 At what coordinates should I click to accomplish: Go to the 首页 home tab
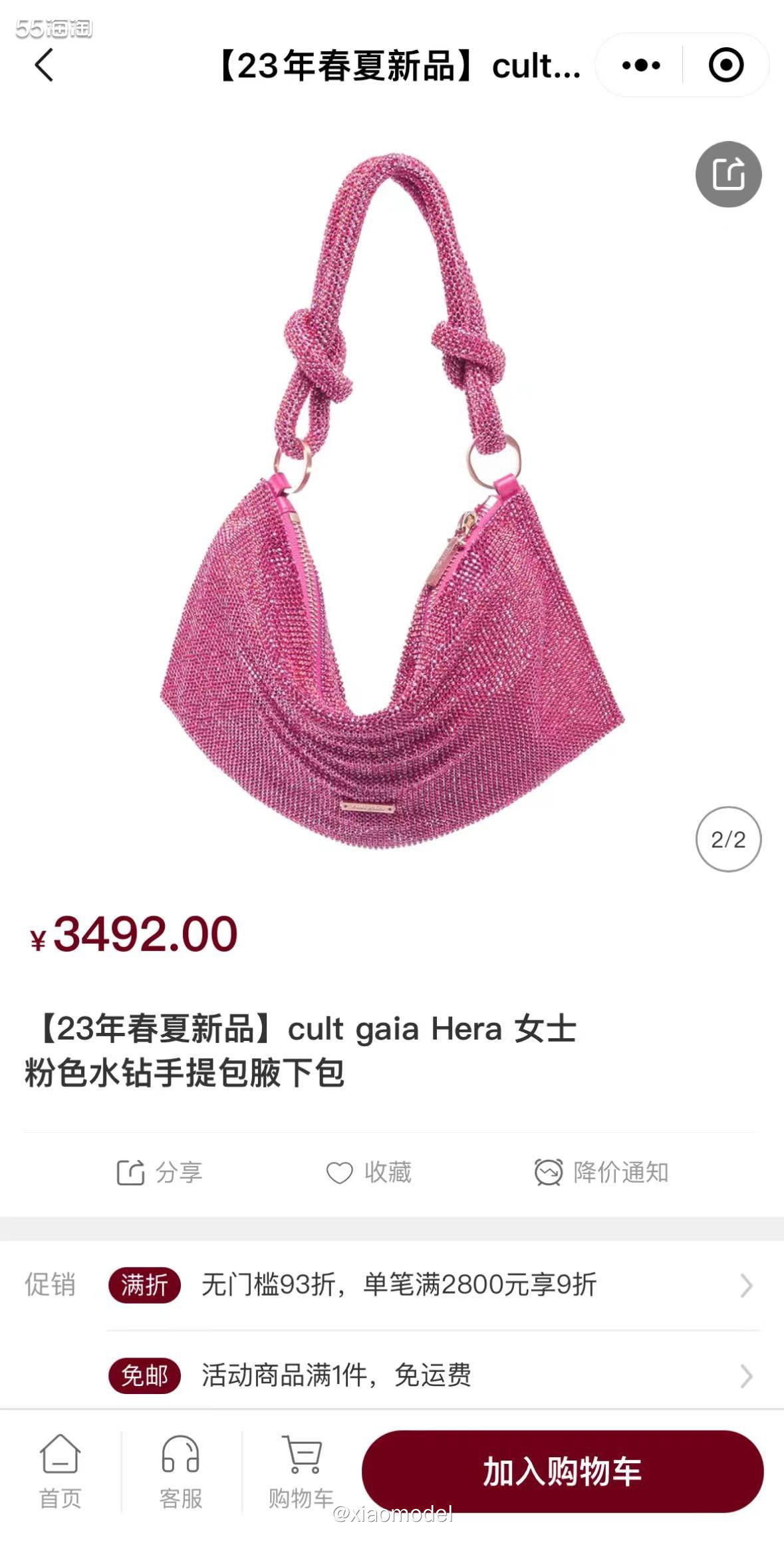[60, 1471]
